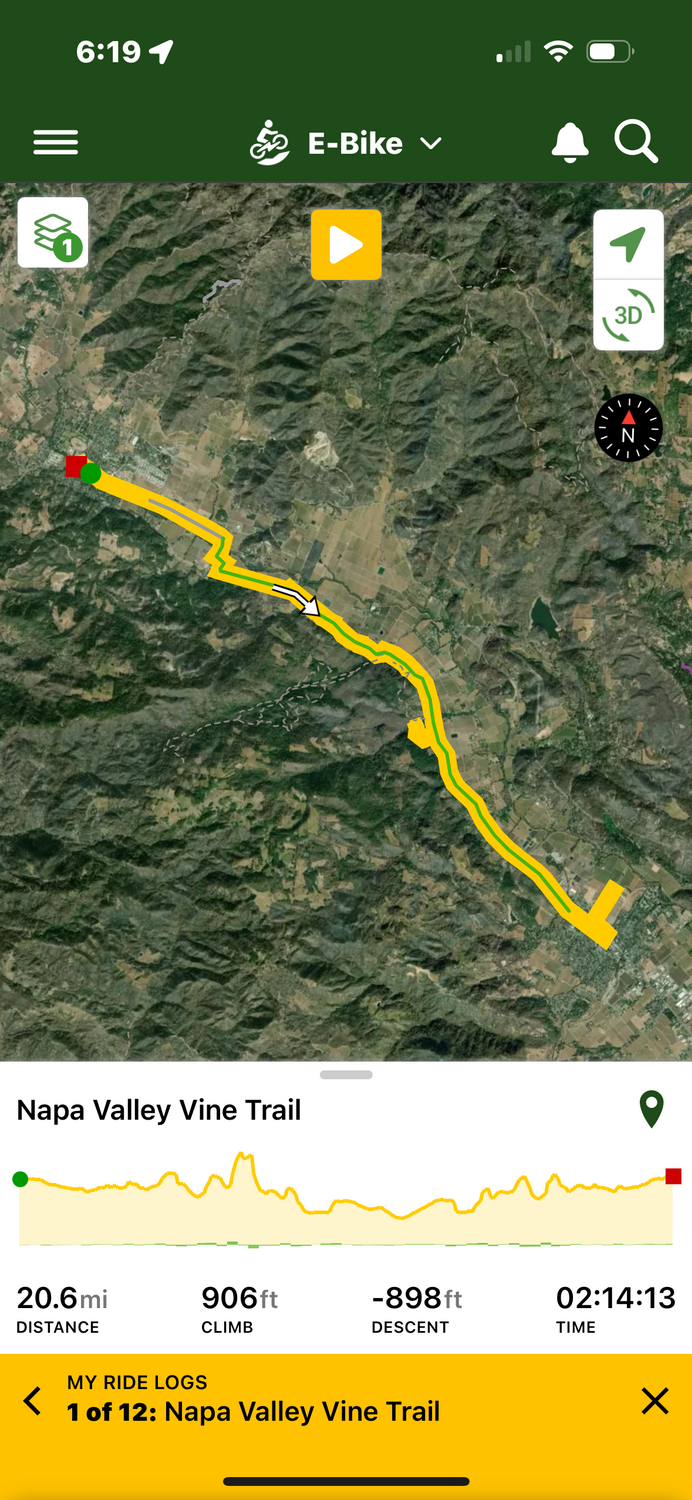Play the ride log animation
The image size is (692, 1500).
(346, 245)
